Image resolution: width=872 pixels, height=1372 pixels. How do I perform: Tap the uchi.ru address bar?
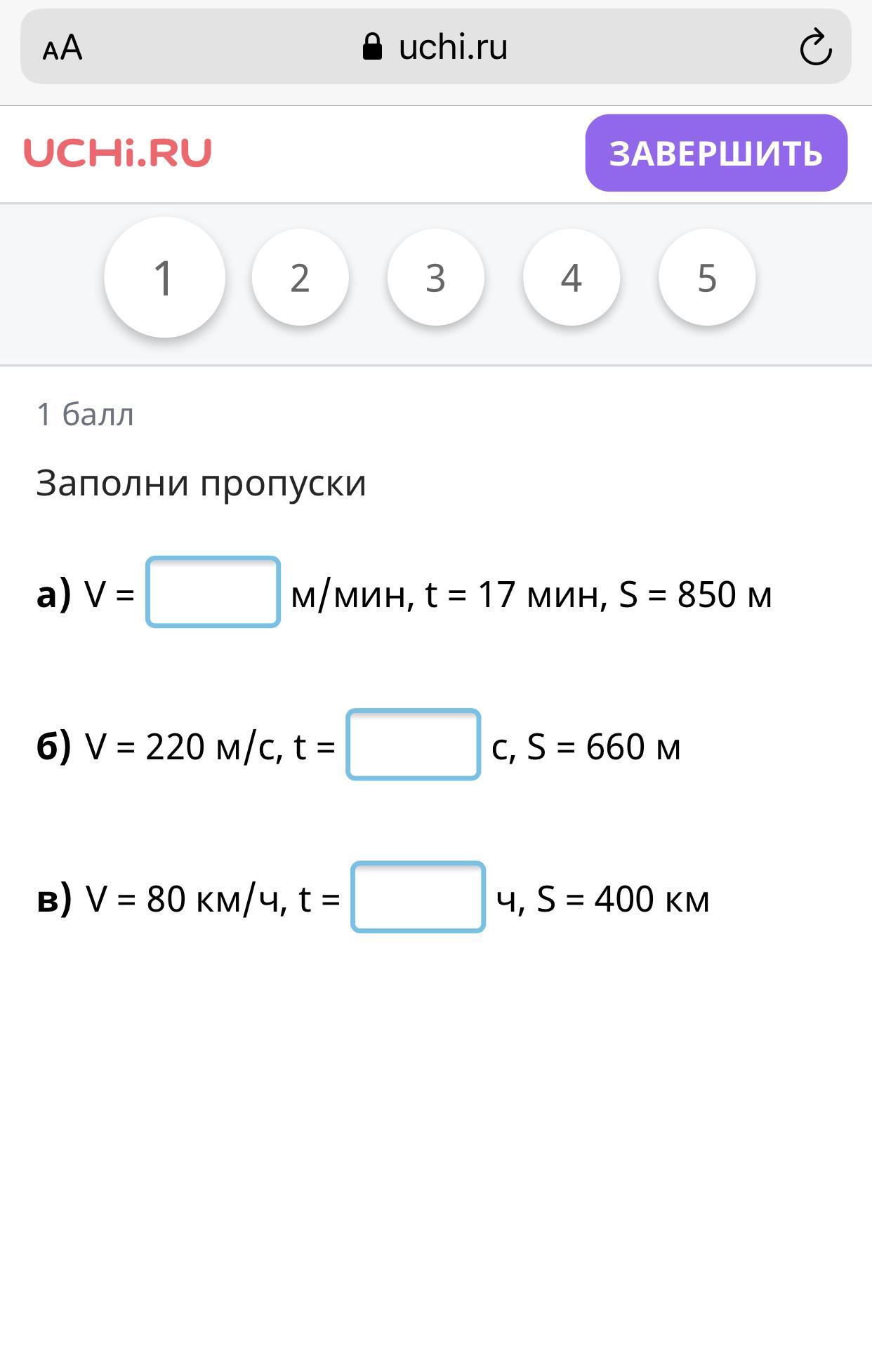click(x=435, y=47)
